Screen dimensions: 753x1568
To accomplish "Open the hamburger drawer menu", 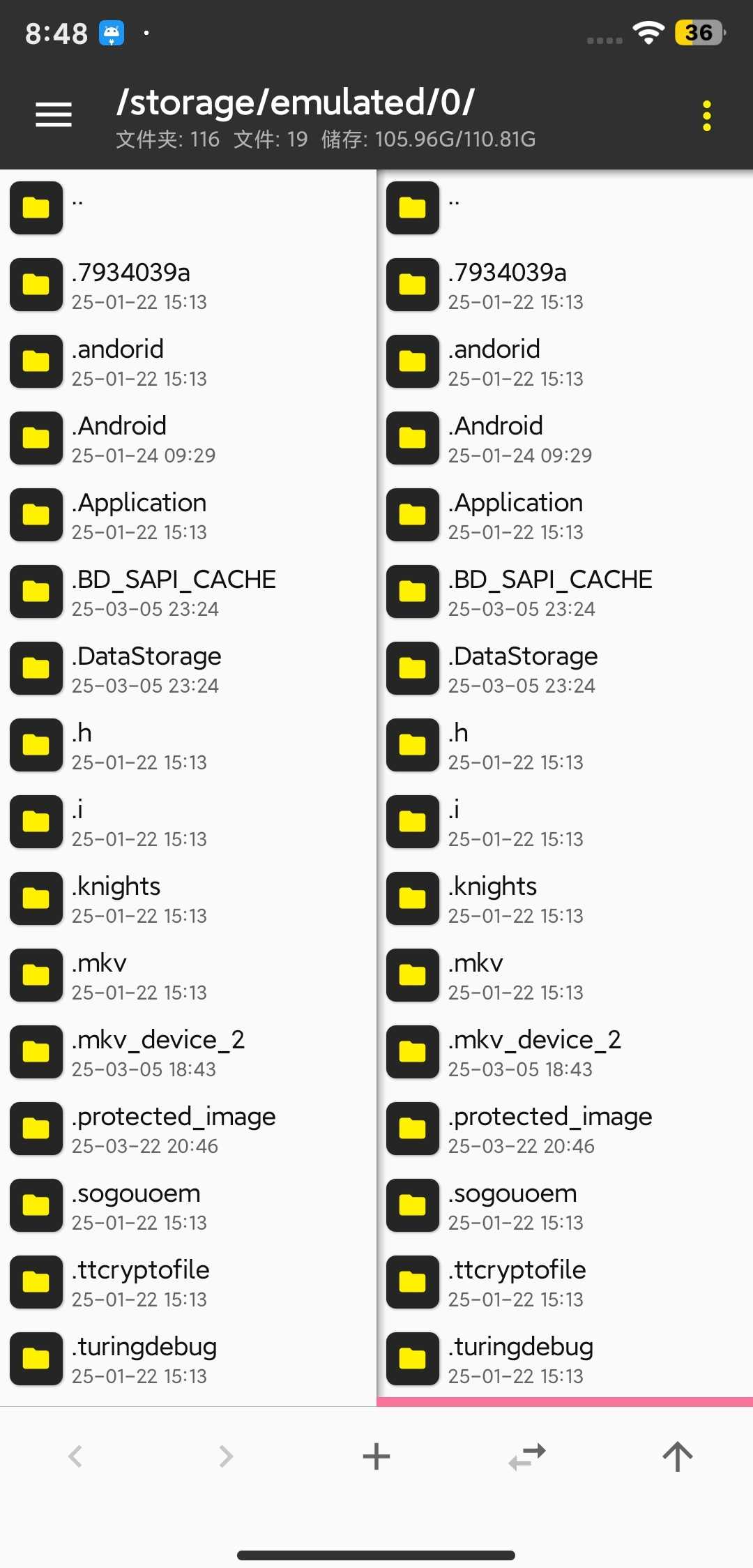I will 54,115.
